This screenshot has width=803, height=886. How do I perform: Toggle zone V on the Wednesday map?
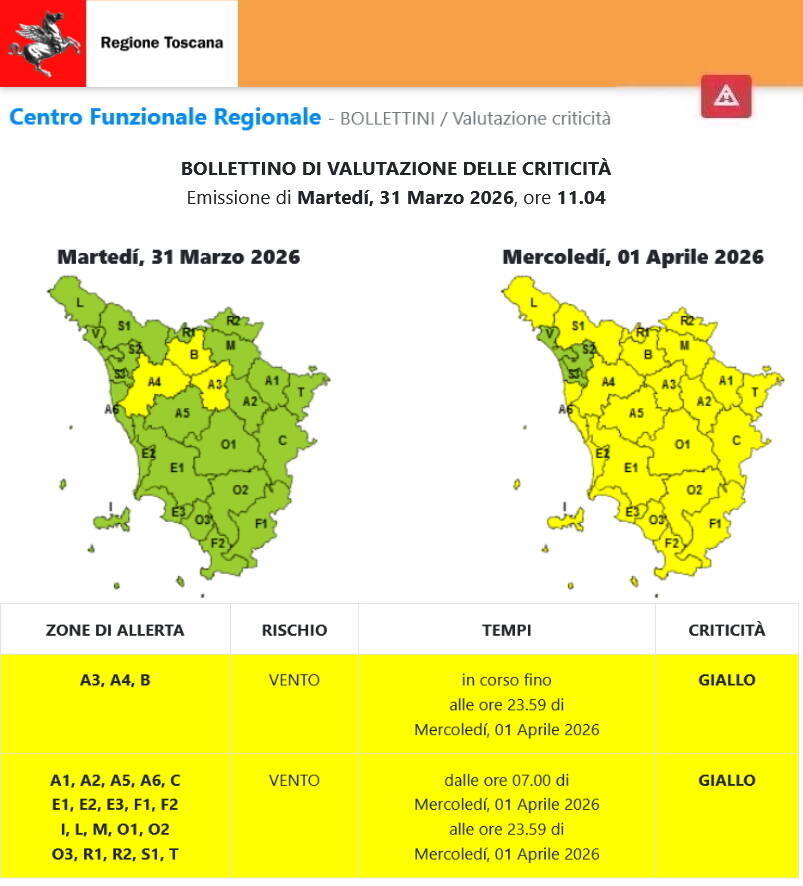(x=549, y=333)
